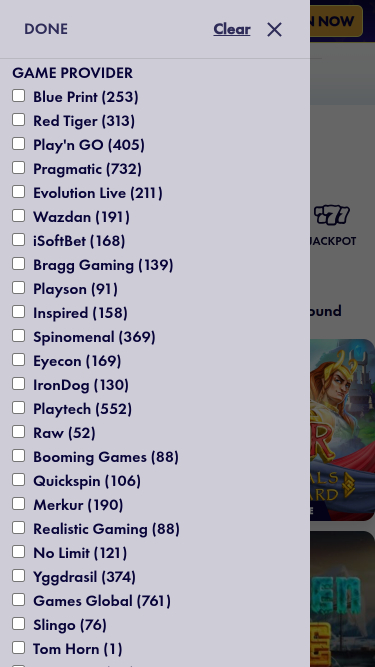Tick the Play'n GO checkbox
375x667 pixels.
tap(19, 144)
